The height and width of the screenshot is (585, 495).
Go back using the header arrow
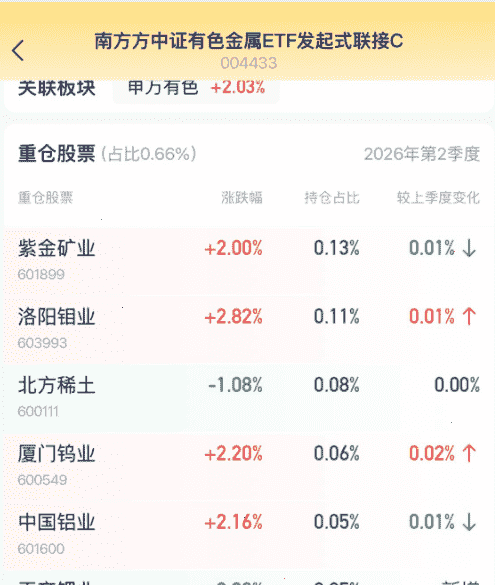pos(18,50)
